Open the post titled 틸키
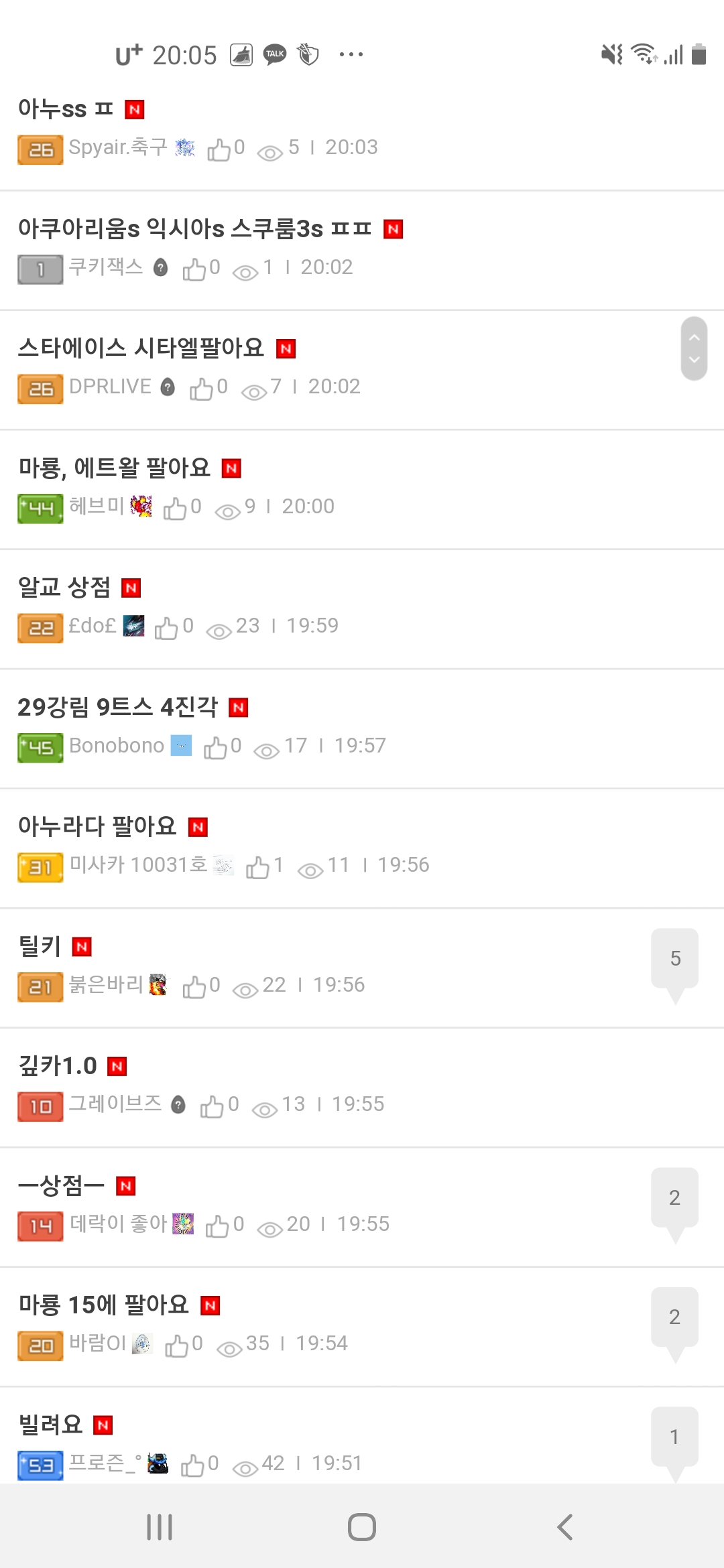Screen dimensions: 724x1568 (x=40, y=946)
